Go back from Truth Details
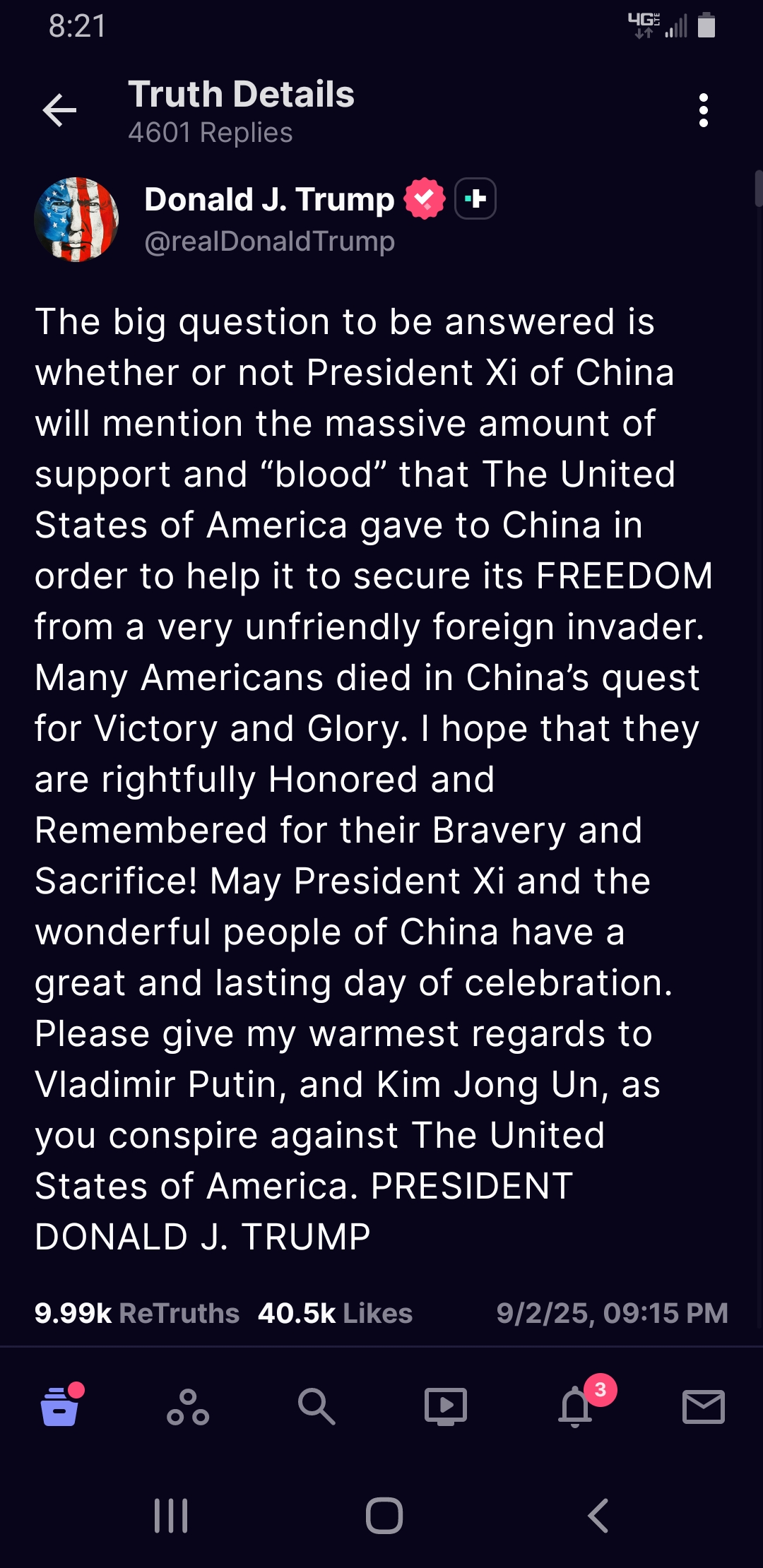The image size is (763, 1568). [x=59, y=110]
